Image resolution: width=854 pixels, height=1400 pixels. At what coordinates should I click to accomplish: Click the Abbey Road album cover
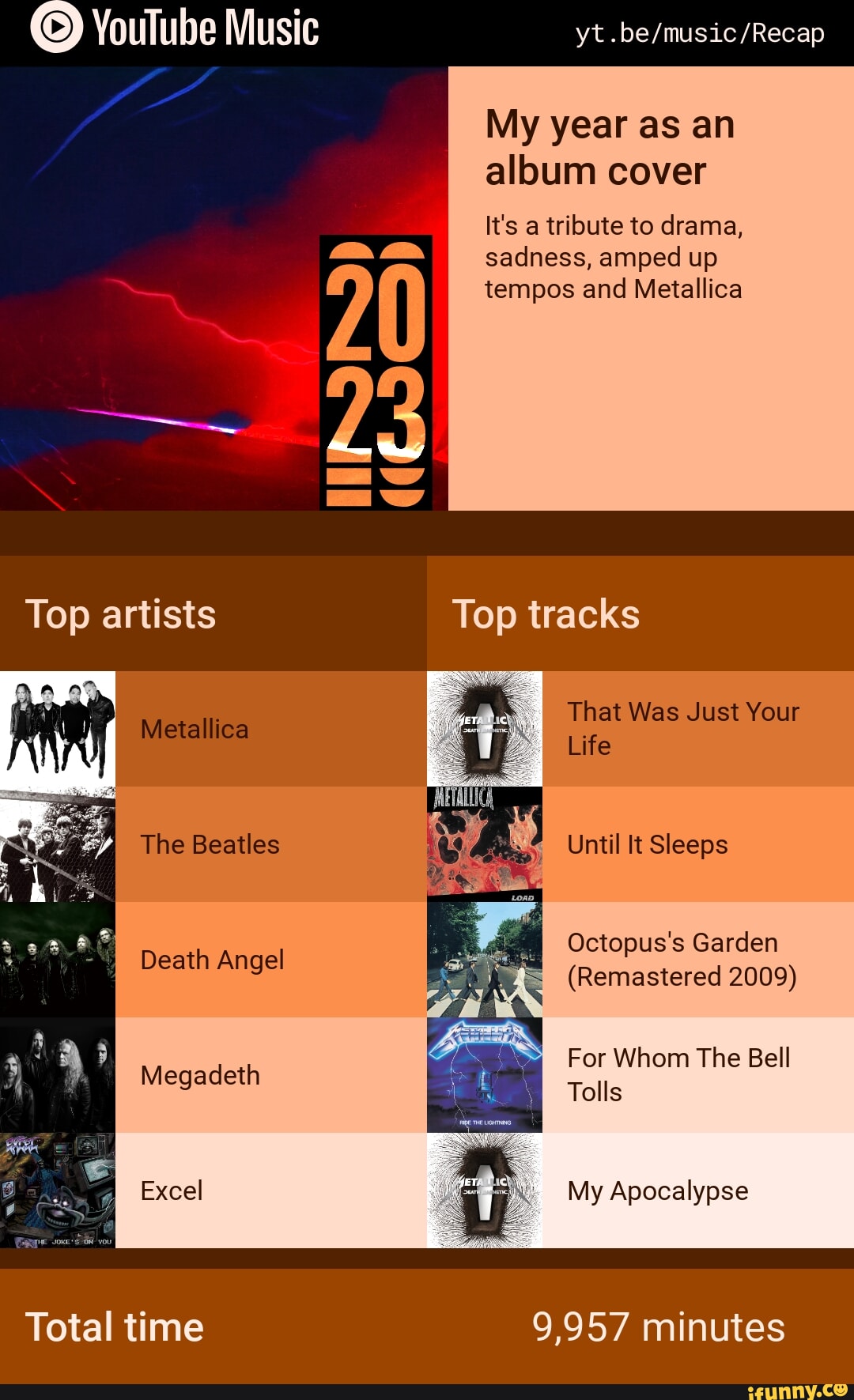click(x=485, y=960)
